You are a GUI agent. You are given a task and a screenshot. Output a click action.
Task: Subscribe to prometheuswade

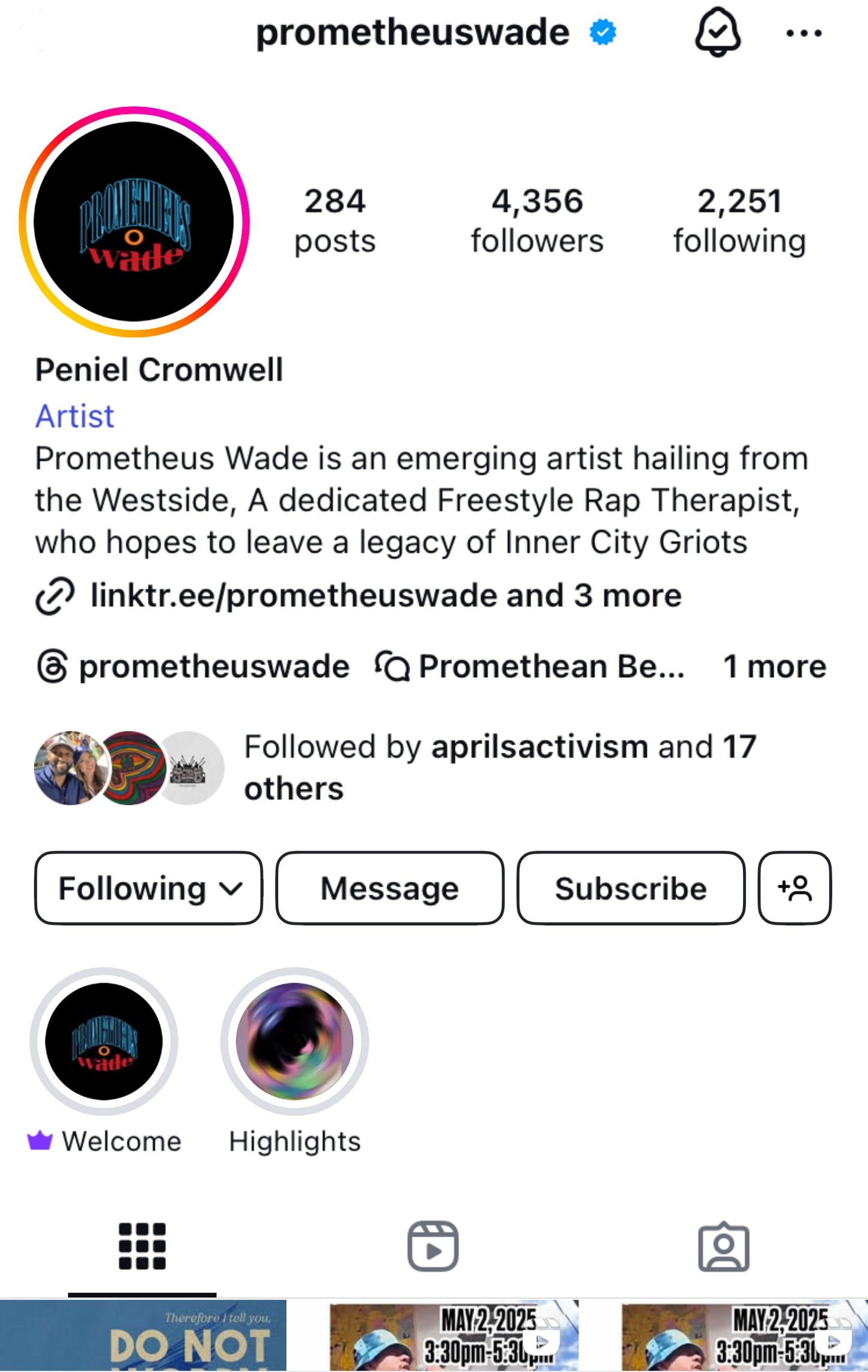[x=631, y=888]
